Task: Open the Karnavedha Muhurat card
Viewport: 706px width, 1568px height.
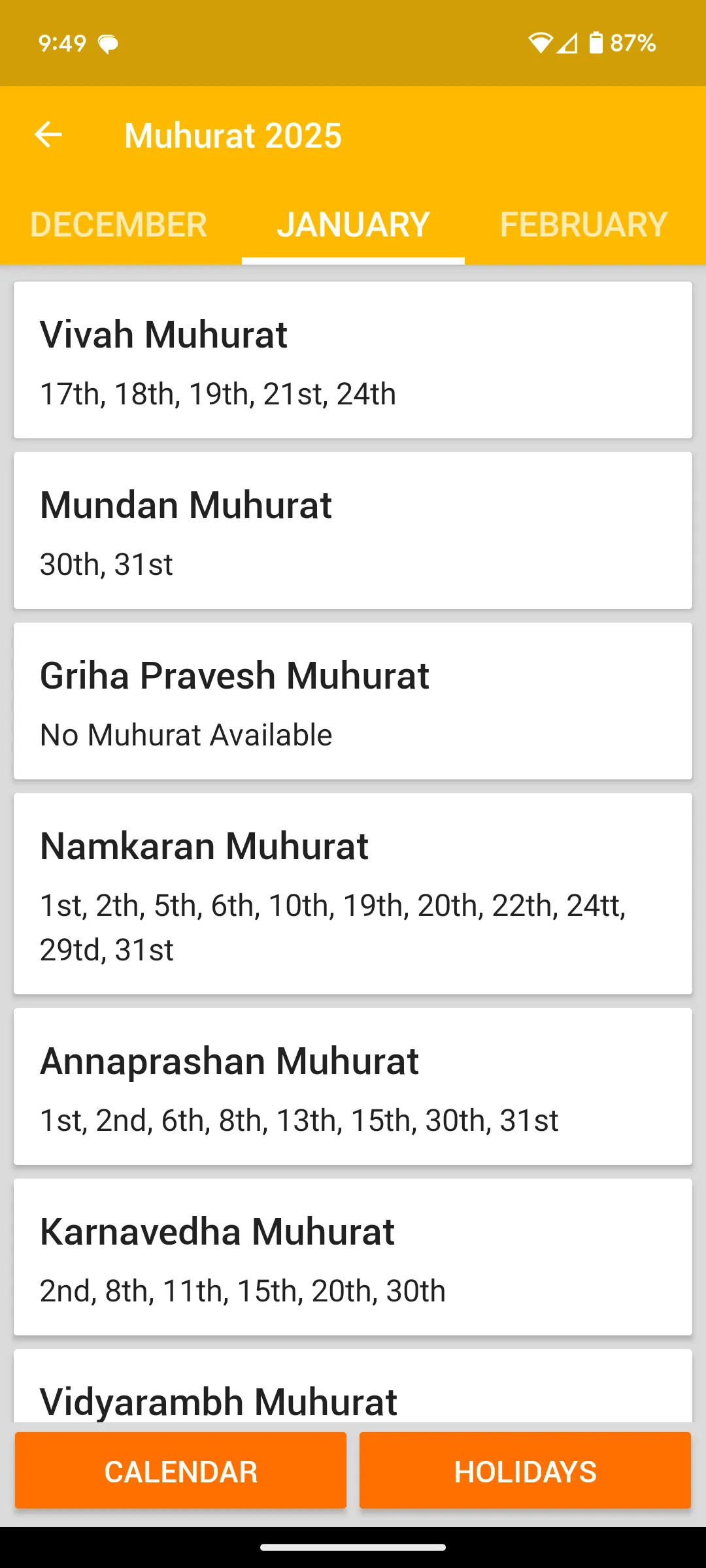Action: (x=353, y=1258)
